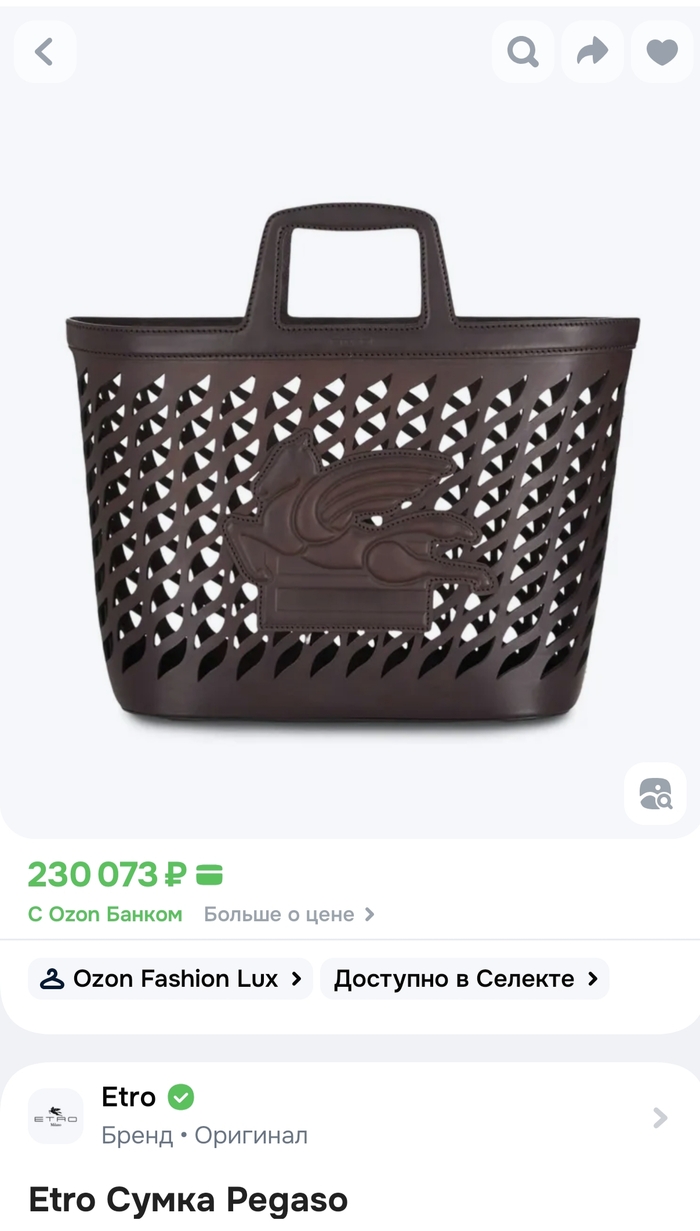Open the Ozon Fashion Lux chip
This screenshot has width=700, height=1231.
click(x=171, y=979)
